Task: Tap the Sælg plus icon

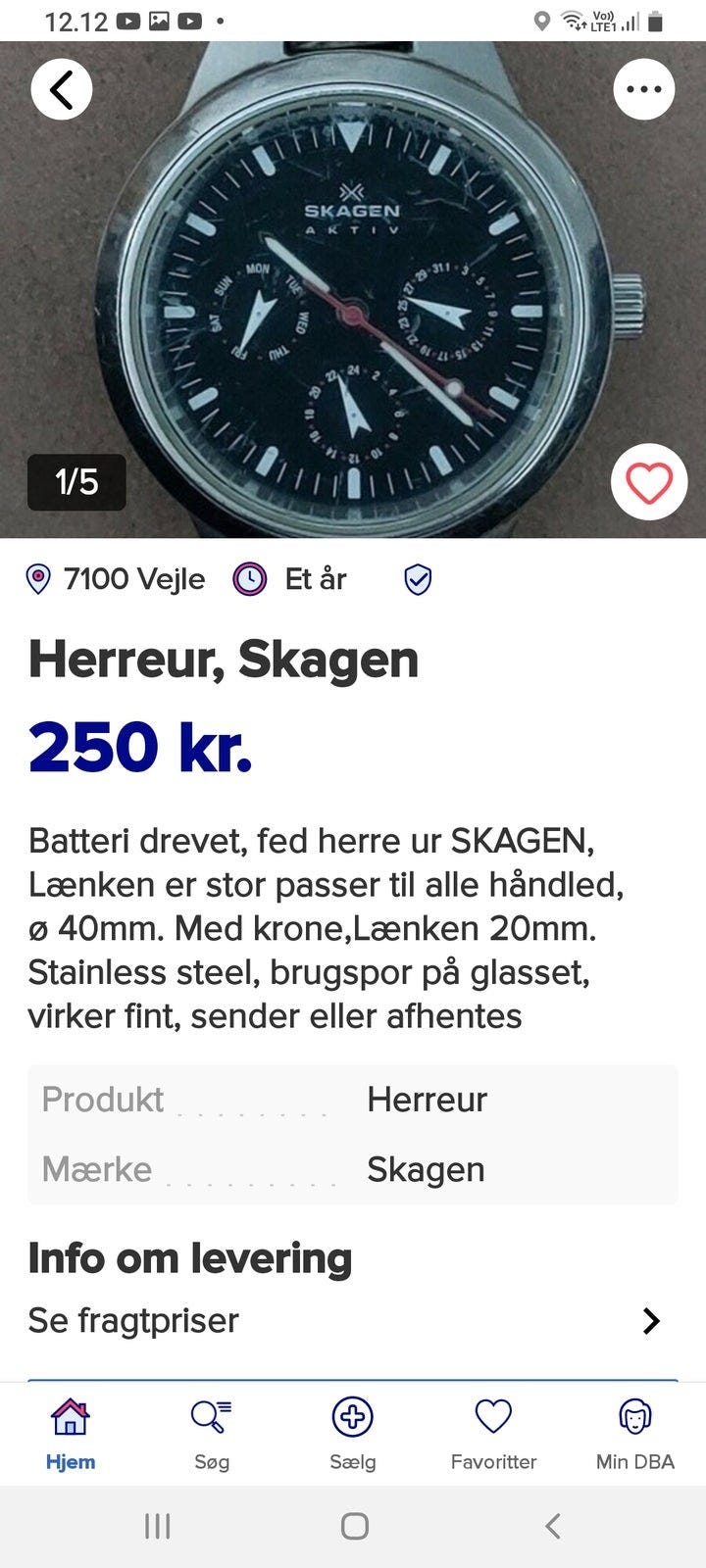Action: pos(353,1415)
